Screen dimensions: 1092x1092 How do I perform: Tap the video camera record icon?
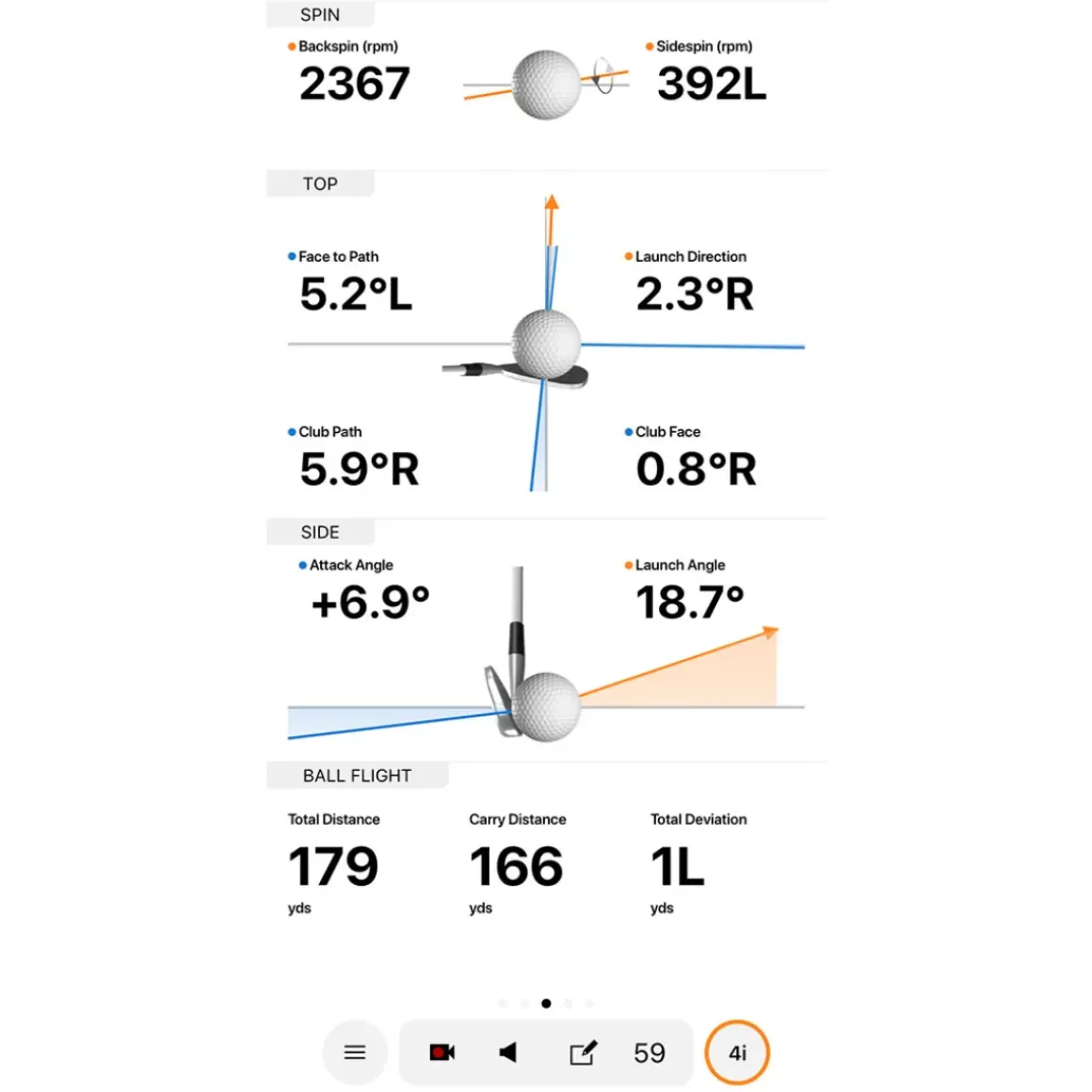pyautogui.click(x=442, y=1052)
